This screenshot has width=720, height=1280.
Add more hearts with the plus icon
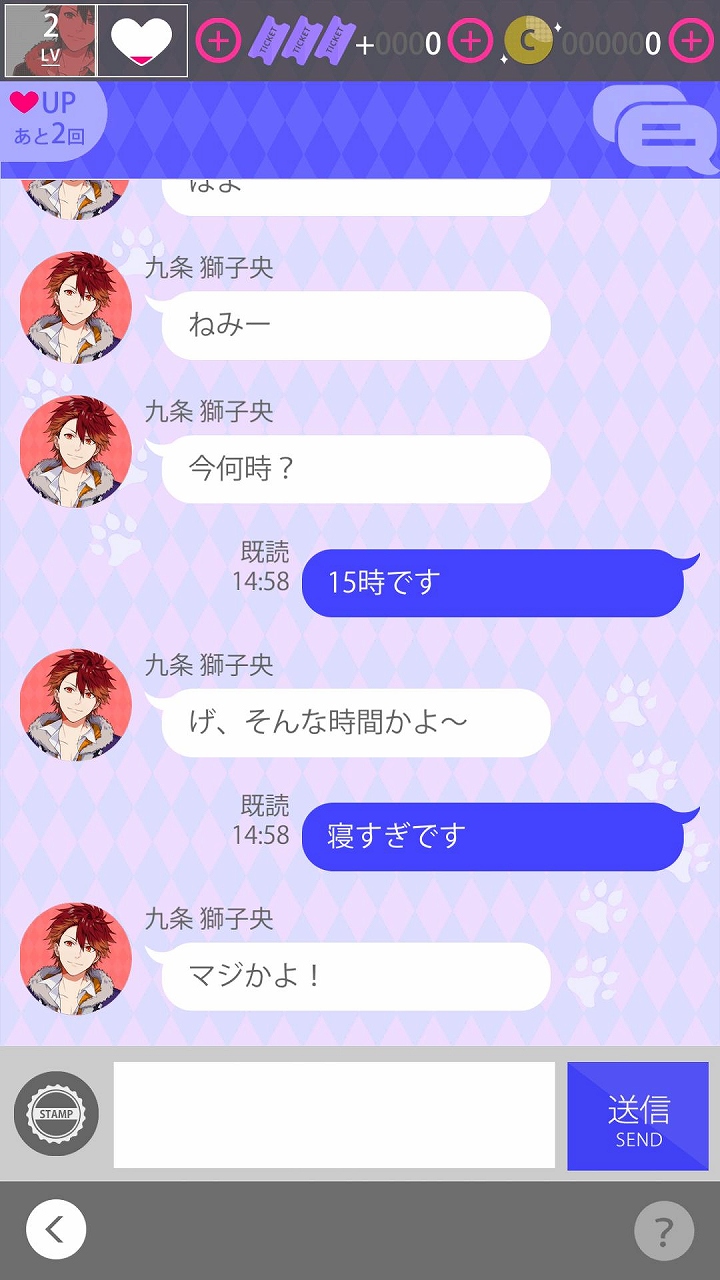pos(218,41)
